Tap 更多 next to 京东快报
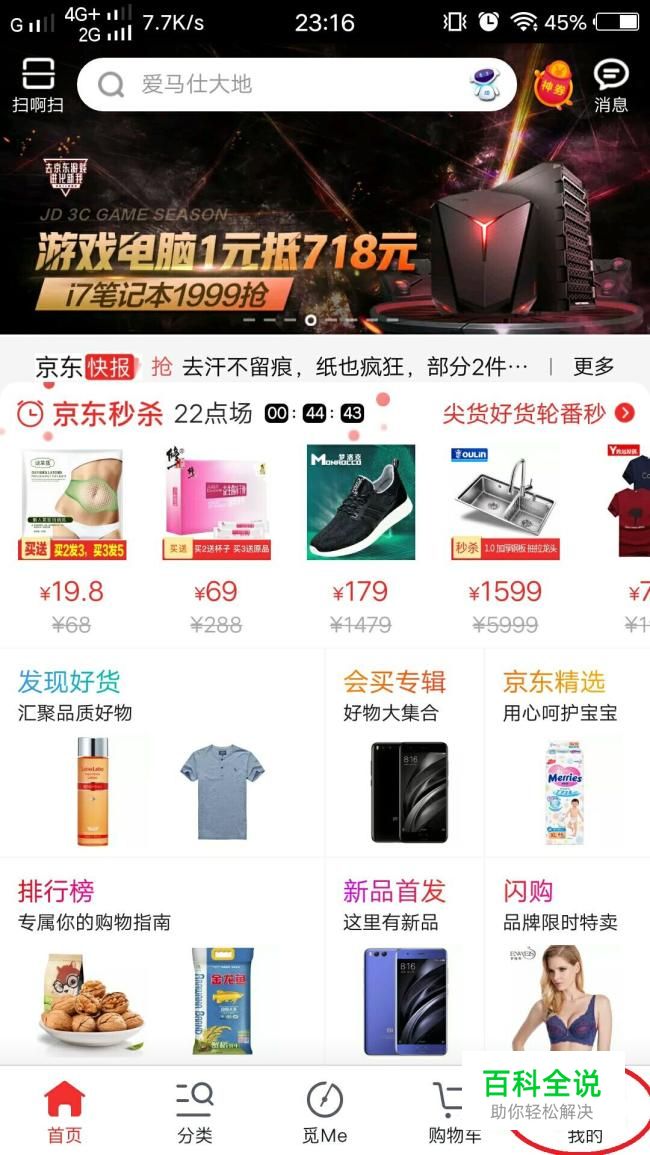 [593, 367]
